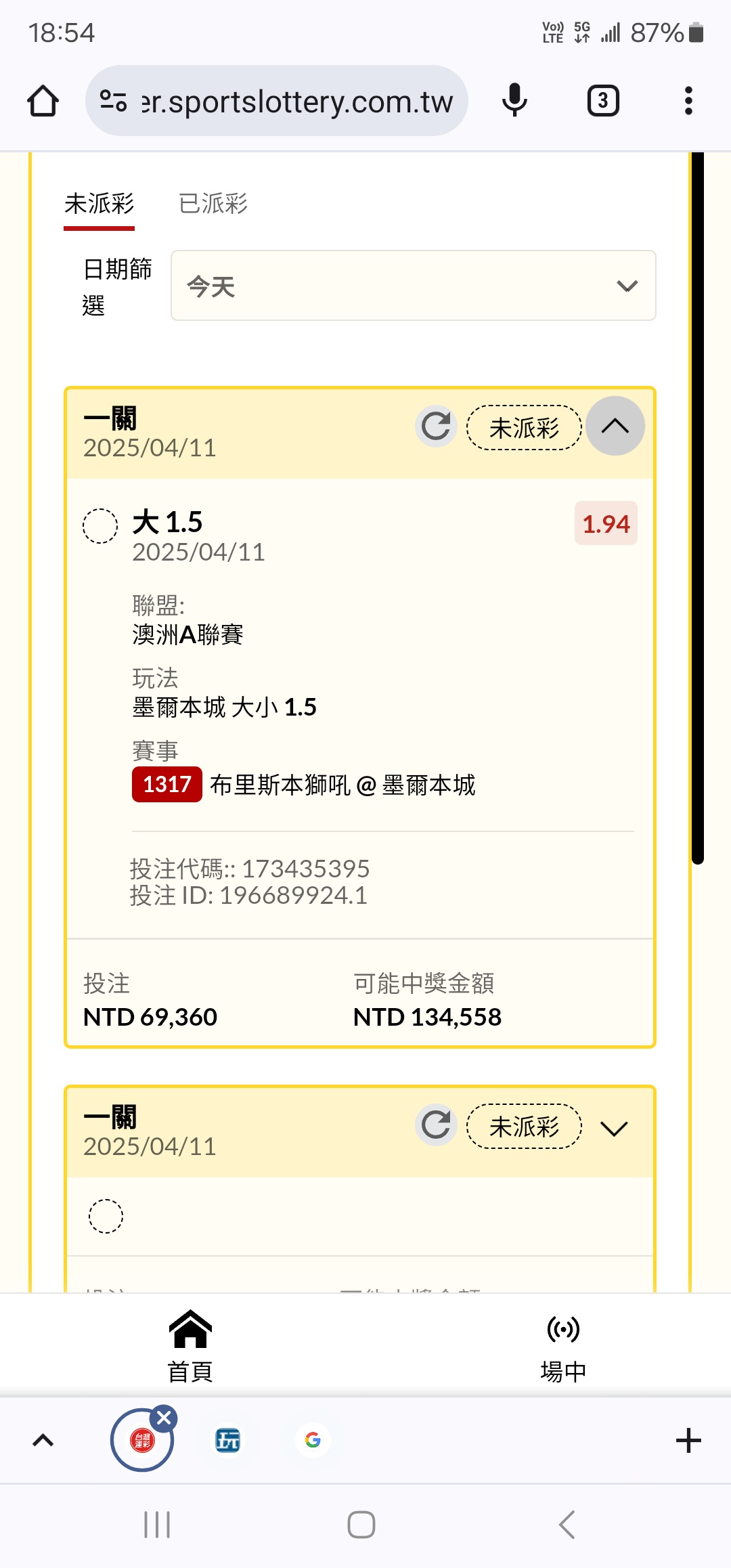Go back using the system back button
The image size is (731, 1568).
tap(567, 1525)
